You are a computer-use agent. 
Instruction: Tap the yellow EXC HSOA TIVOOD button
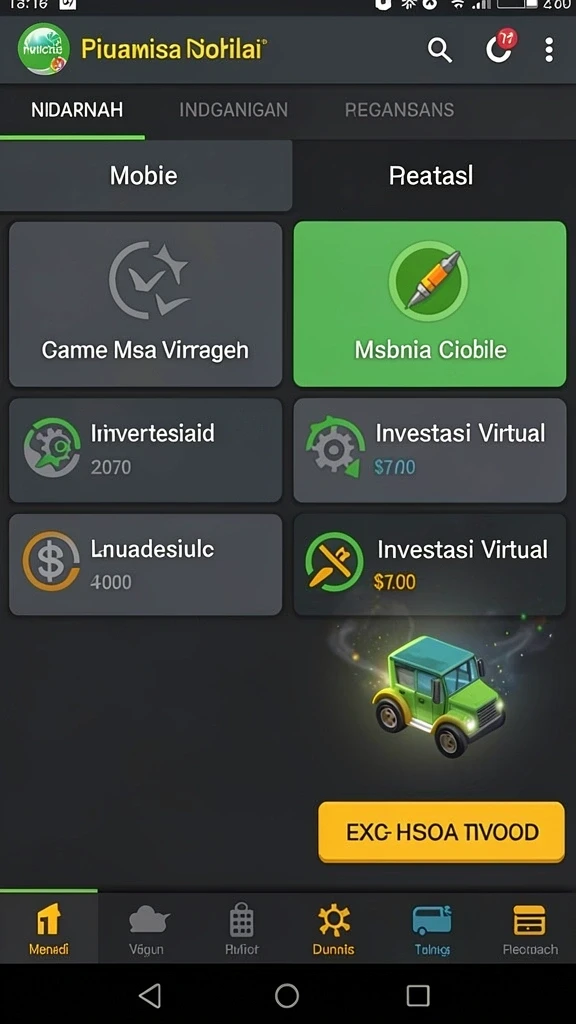pos(441,832)
